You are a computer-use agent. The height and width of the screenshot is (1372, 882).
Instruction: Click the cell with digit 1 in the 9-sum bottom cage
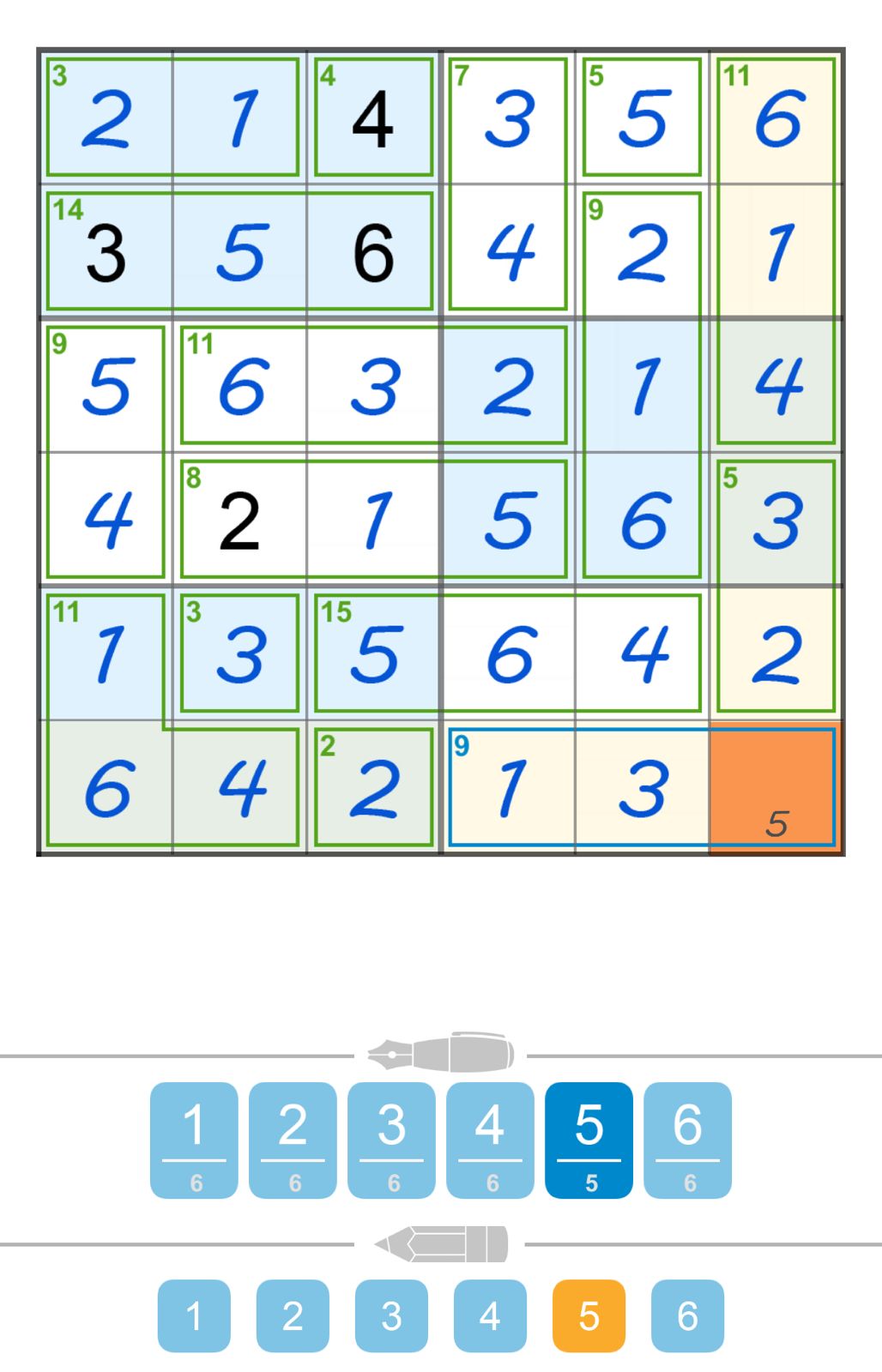[x=508, y=789]
